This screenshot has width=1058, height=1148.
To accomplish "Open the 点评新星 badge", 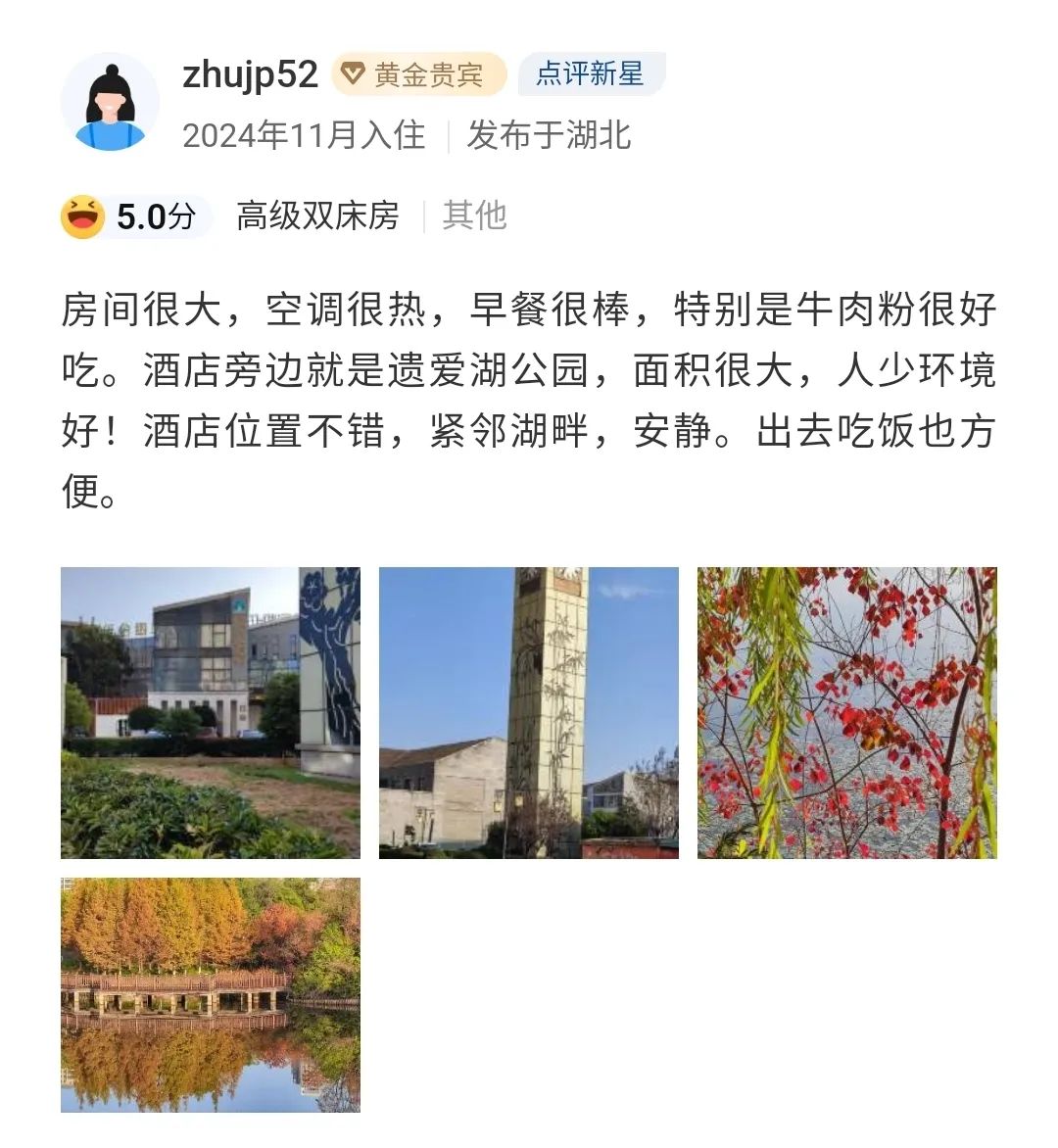I will point(591,73).
